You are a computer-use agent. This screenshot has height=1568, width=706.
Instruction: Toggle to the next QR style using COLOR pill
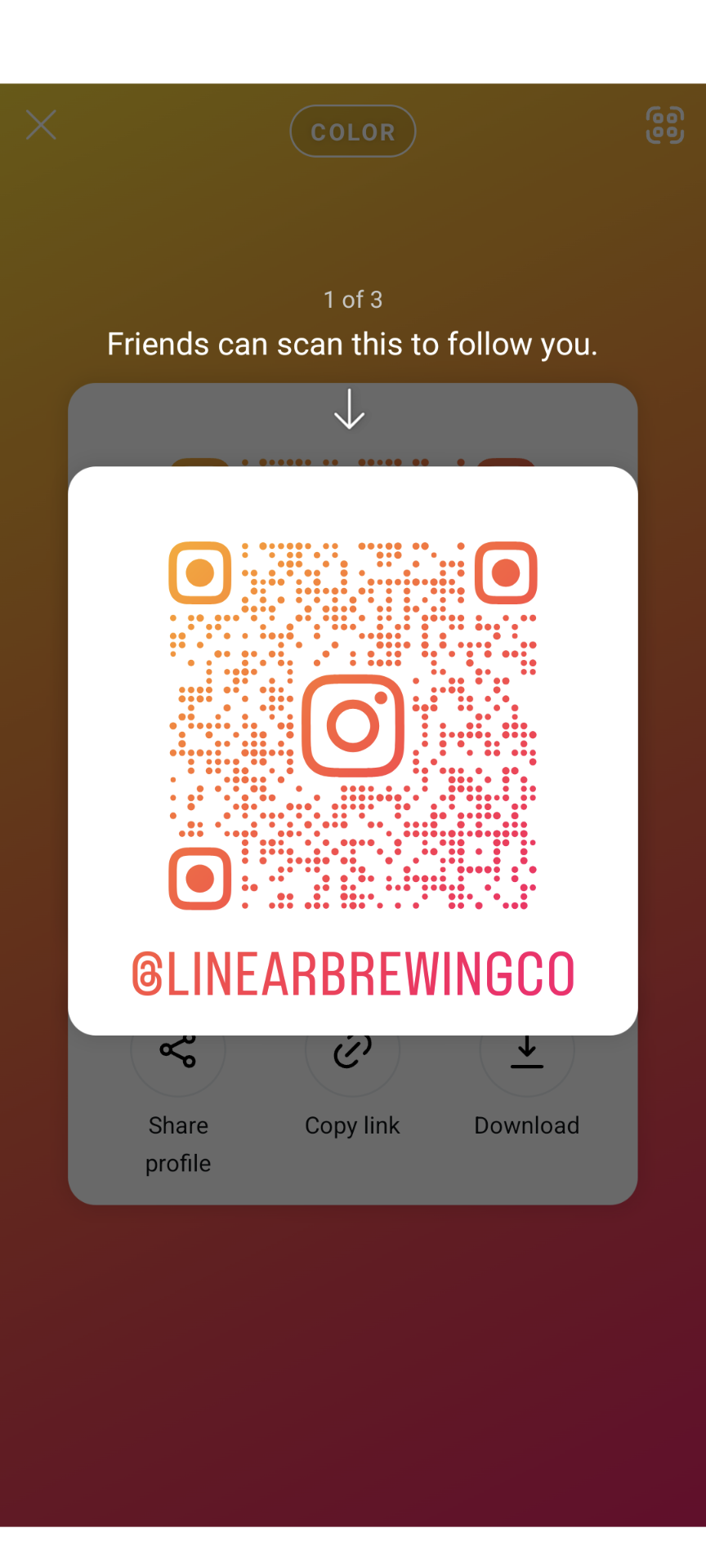tap(352, 131)
